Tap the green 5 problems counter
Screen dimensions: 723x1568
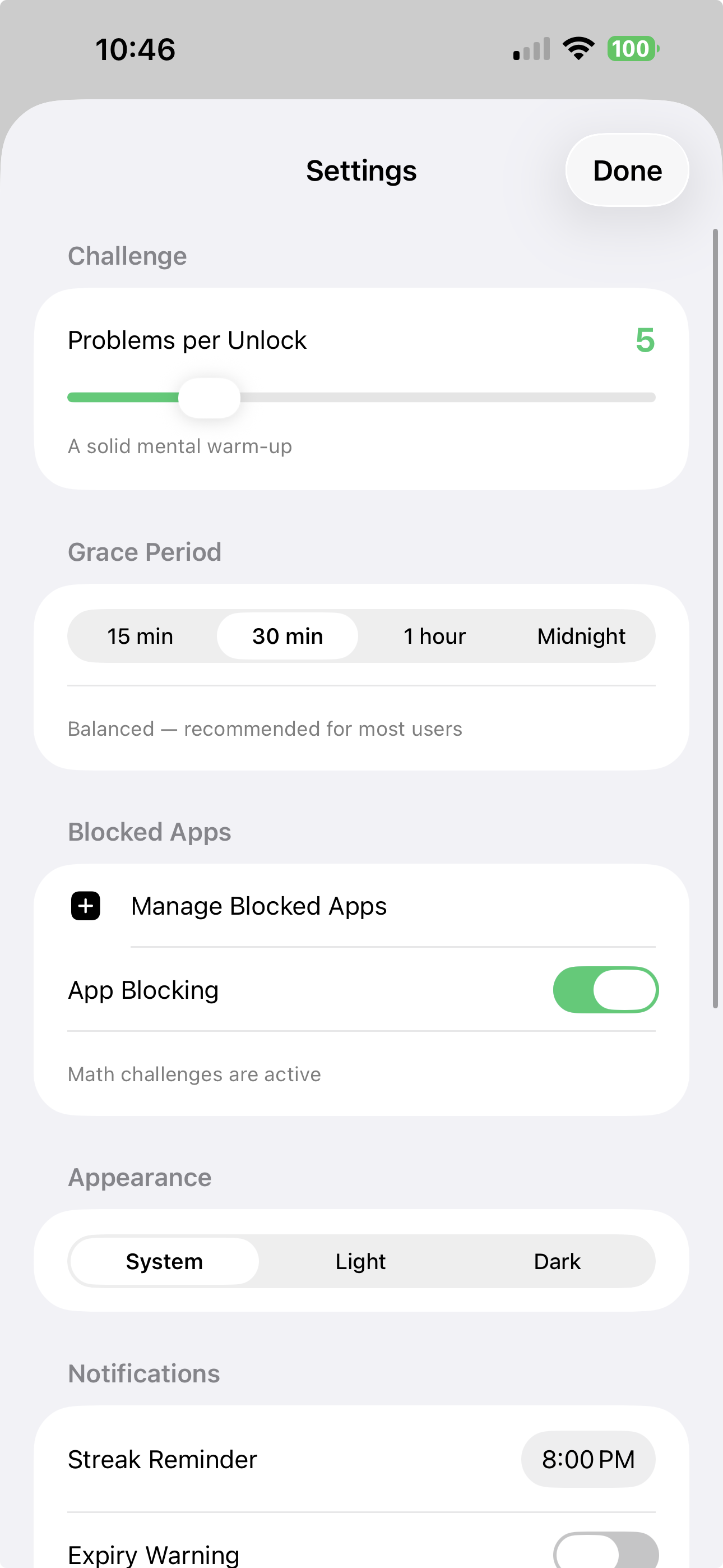coord(647,341)
